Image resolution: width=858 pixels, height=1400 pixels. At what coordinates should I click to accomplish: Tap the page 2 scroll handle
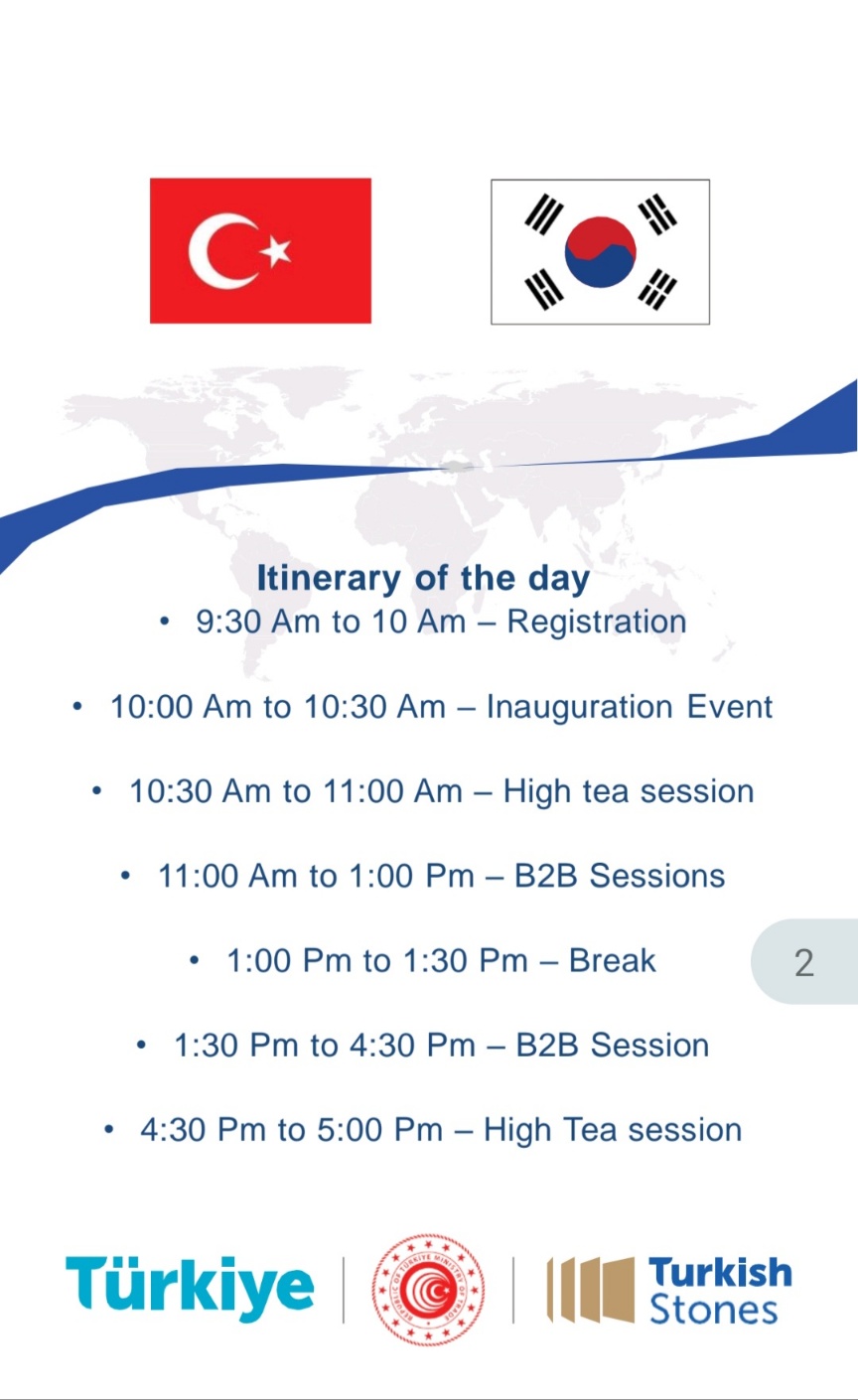[x=804, y=961]
